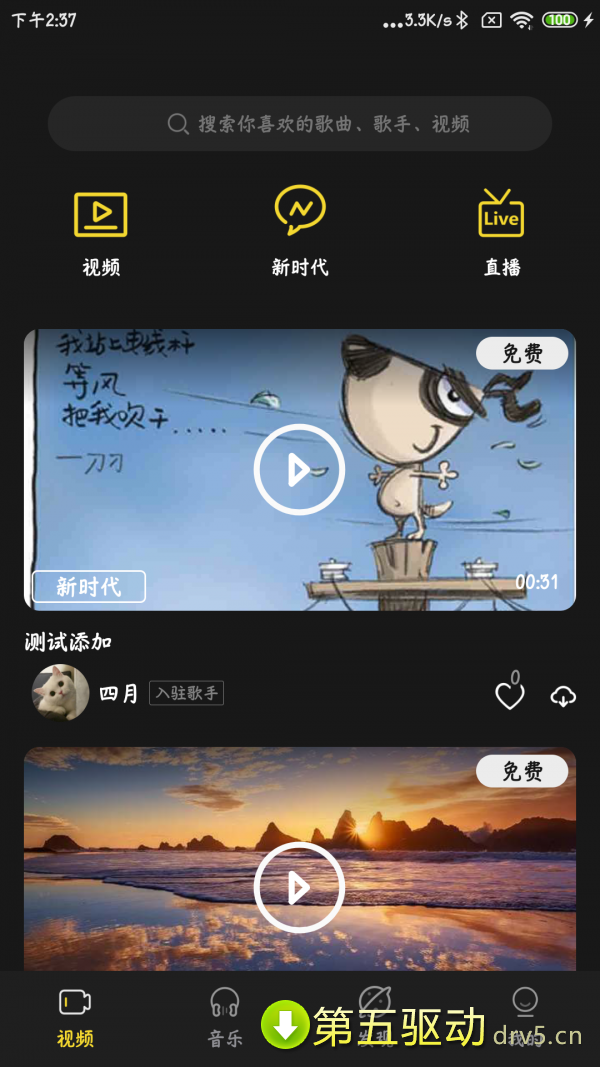
Task: Play the cartoon dog video
Action: point(299,469)
